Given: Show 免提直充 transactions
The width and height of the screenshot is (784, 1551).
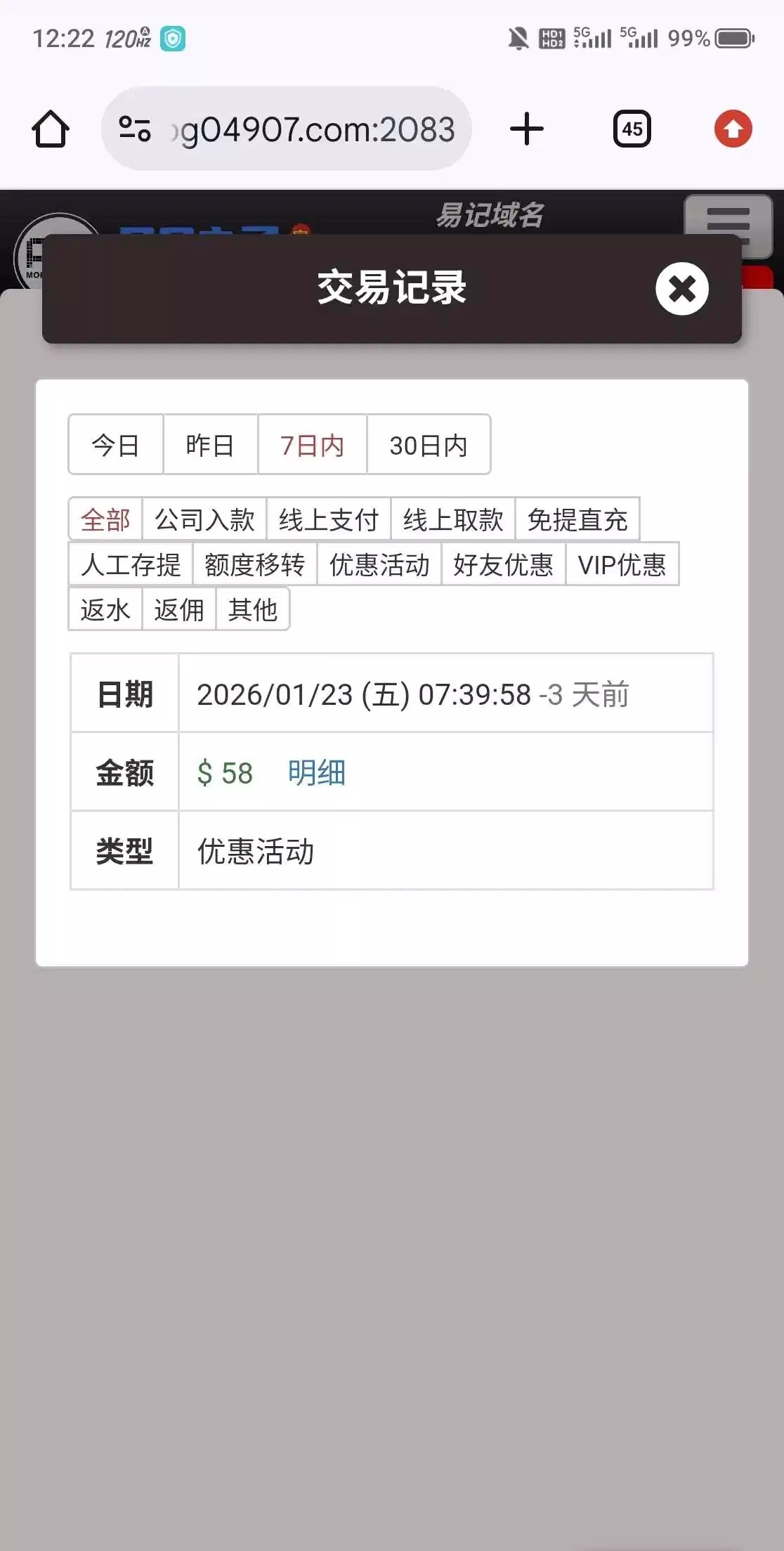Looking at the screenshot, I should tap(577, 520).
